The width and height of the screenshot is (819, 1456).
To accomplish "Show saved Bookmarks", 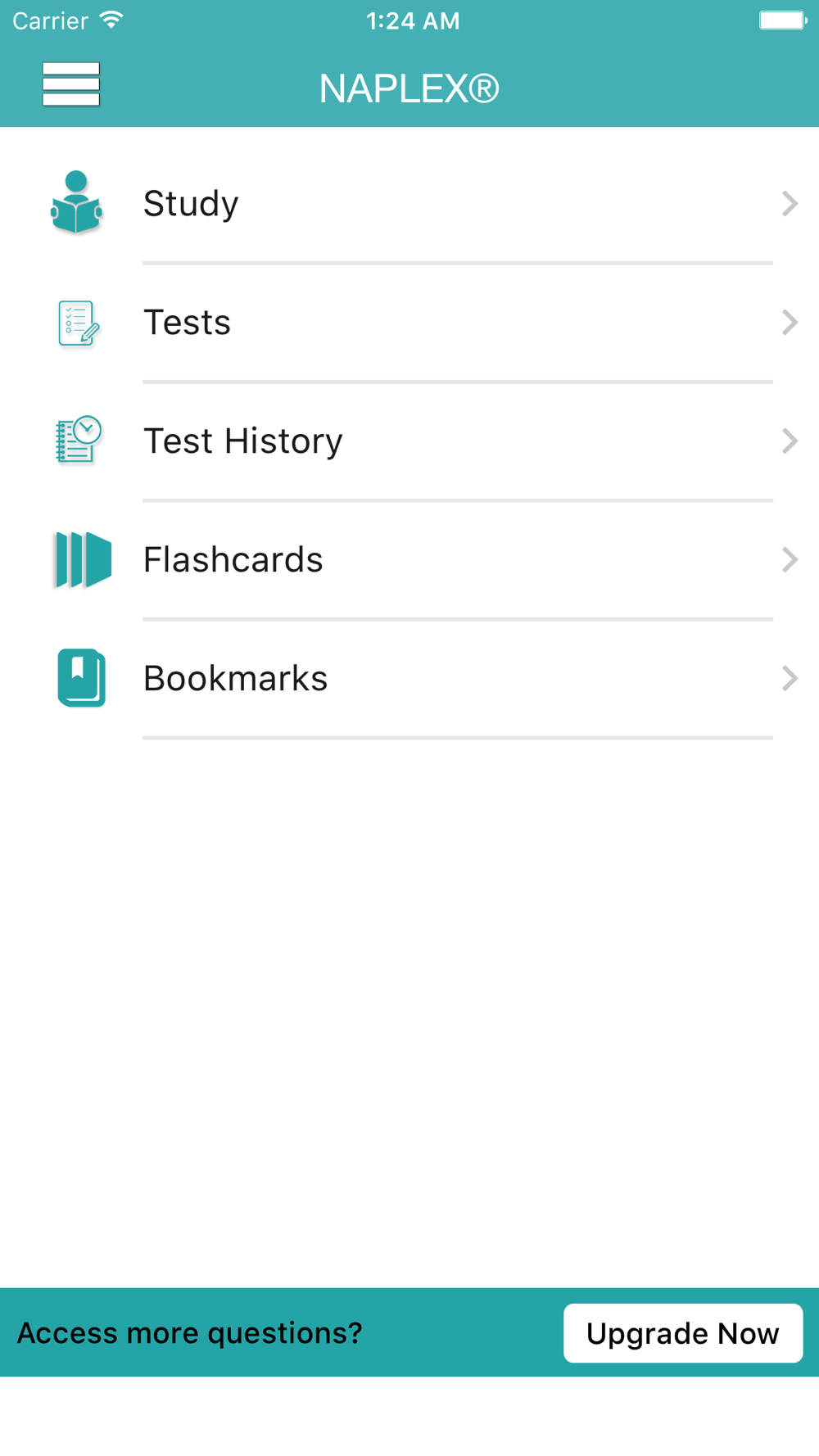I will [x=409, y=678].
